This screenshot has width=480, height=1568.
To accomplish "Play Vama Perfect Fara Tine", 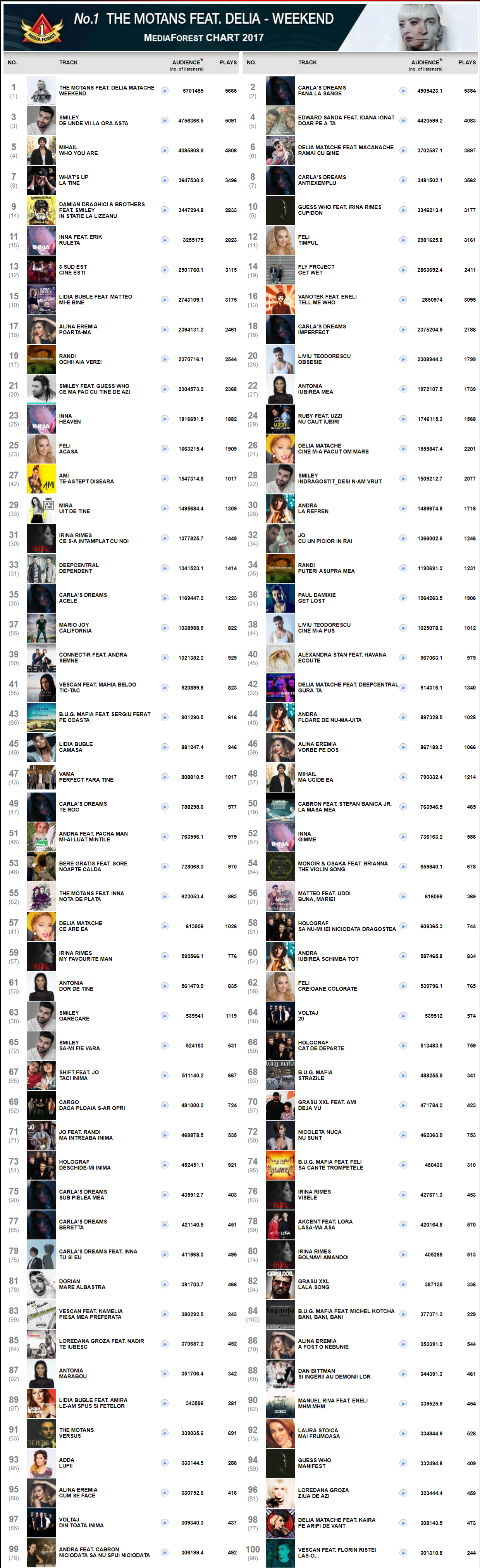I will 164,777.
